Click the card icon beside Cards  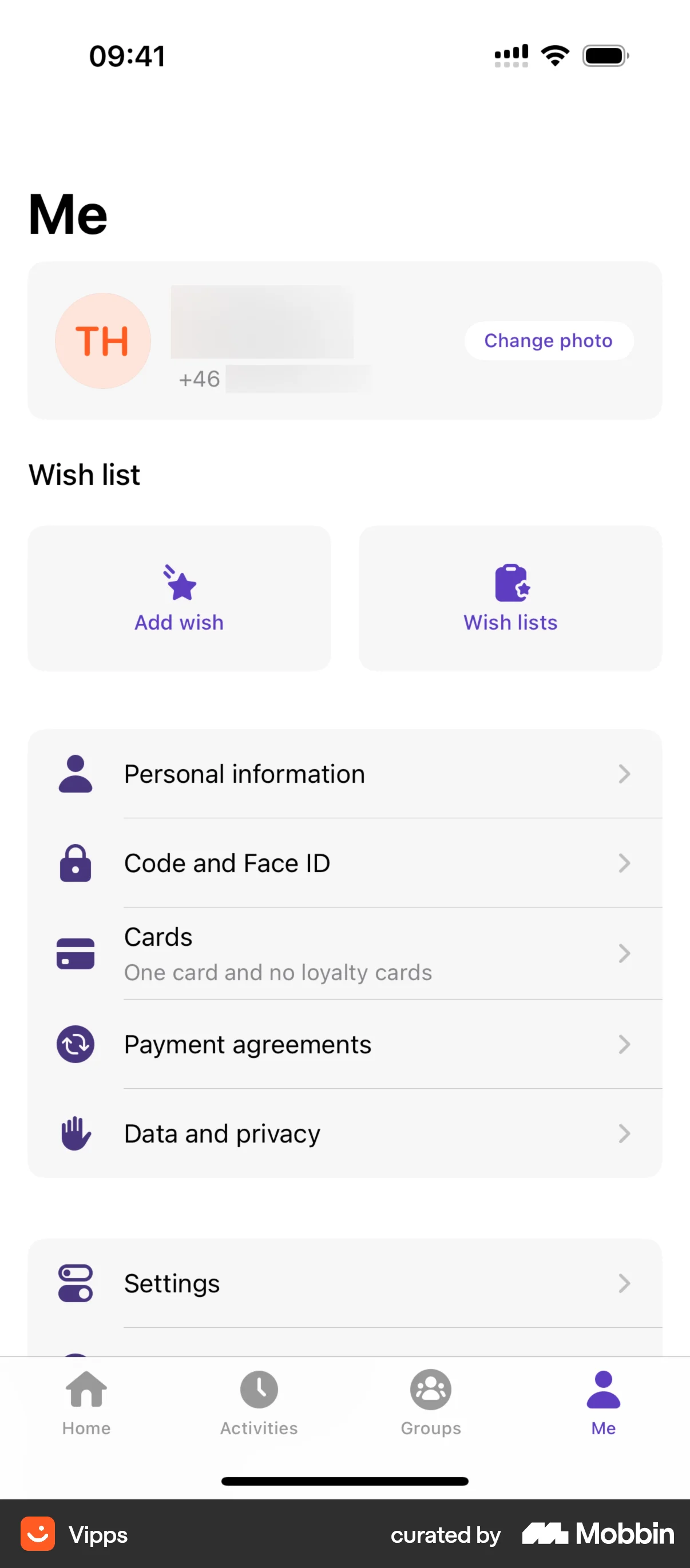pyautogui.click(x=75, y=953)
